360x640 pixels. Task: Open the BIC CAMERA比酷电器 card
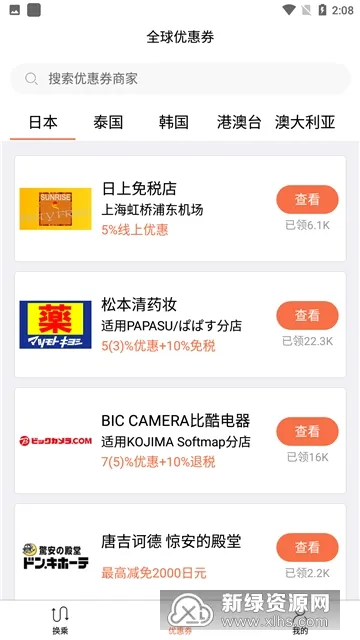click(x=180, y=440)
